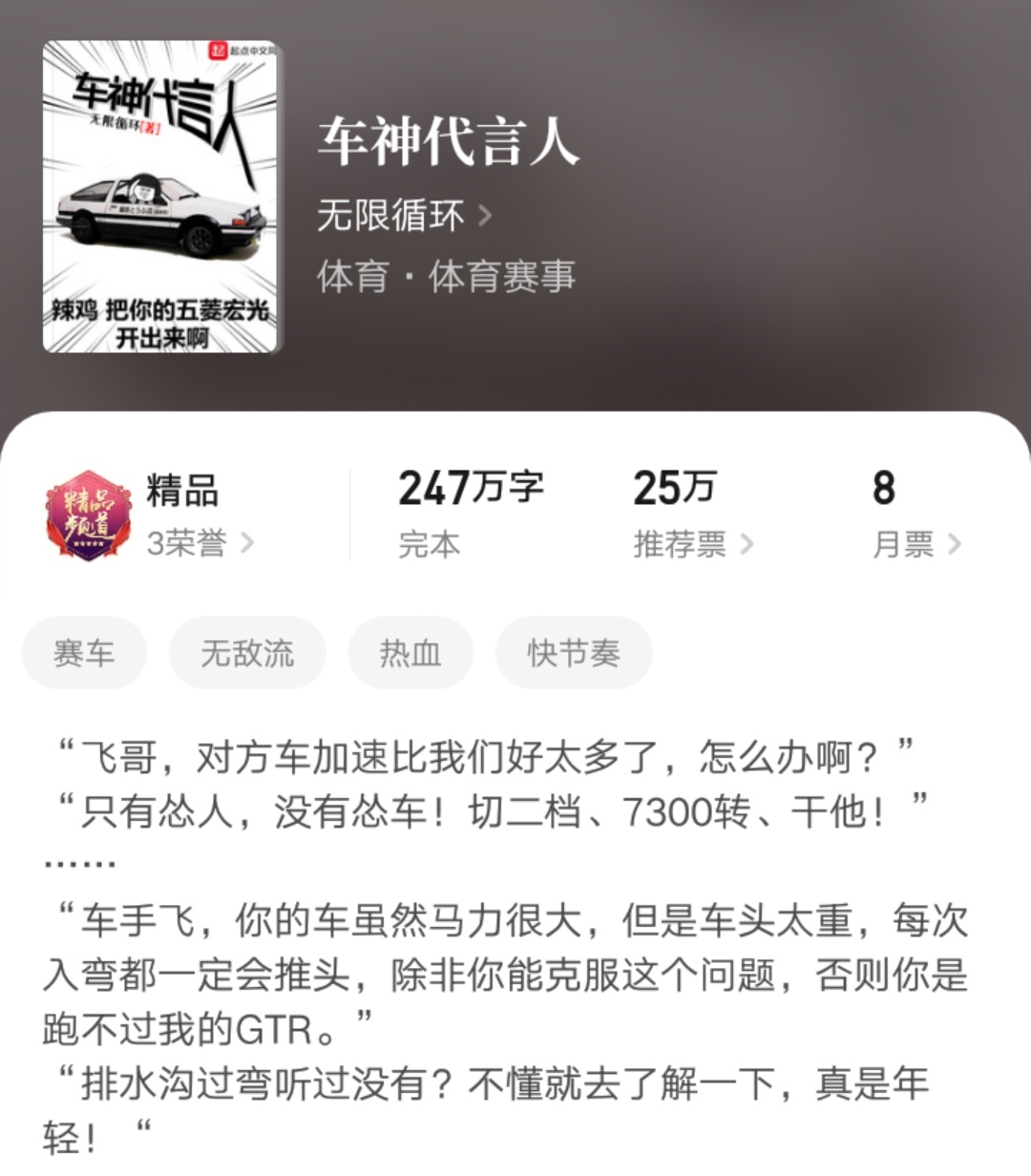Select the 无敌流 tag

pyautogui.click(x=246, y=652)
